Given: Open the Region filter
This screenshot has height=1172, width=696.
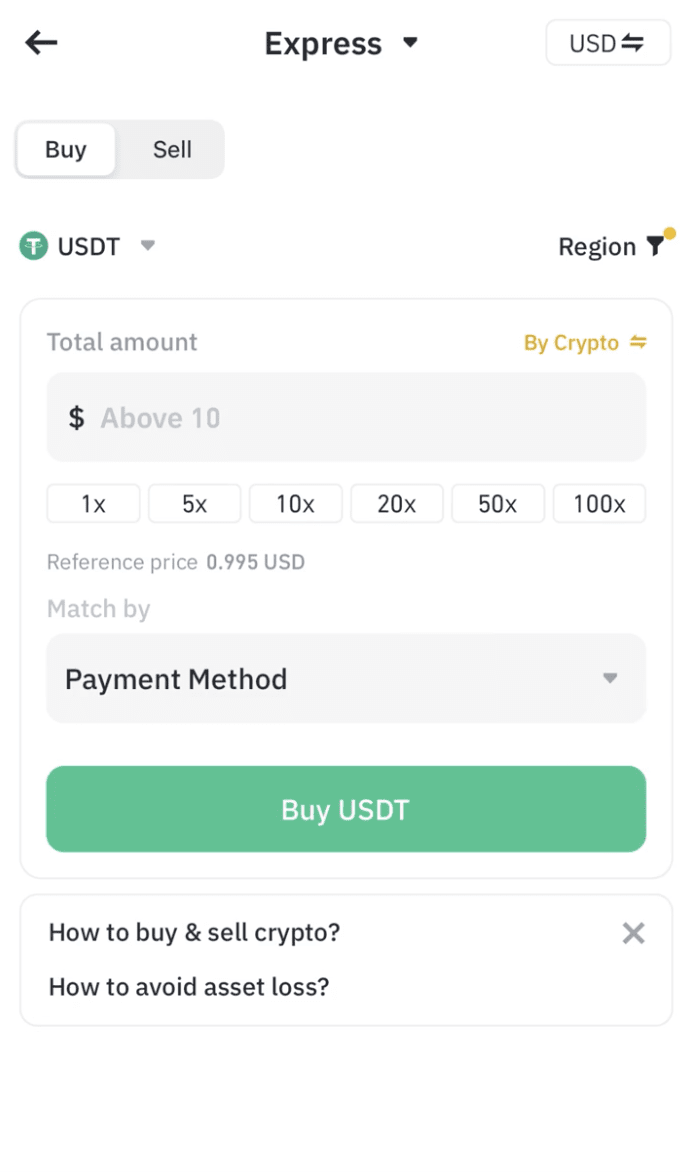Looking at the screenshot, I should coord(613,246).
